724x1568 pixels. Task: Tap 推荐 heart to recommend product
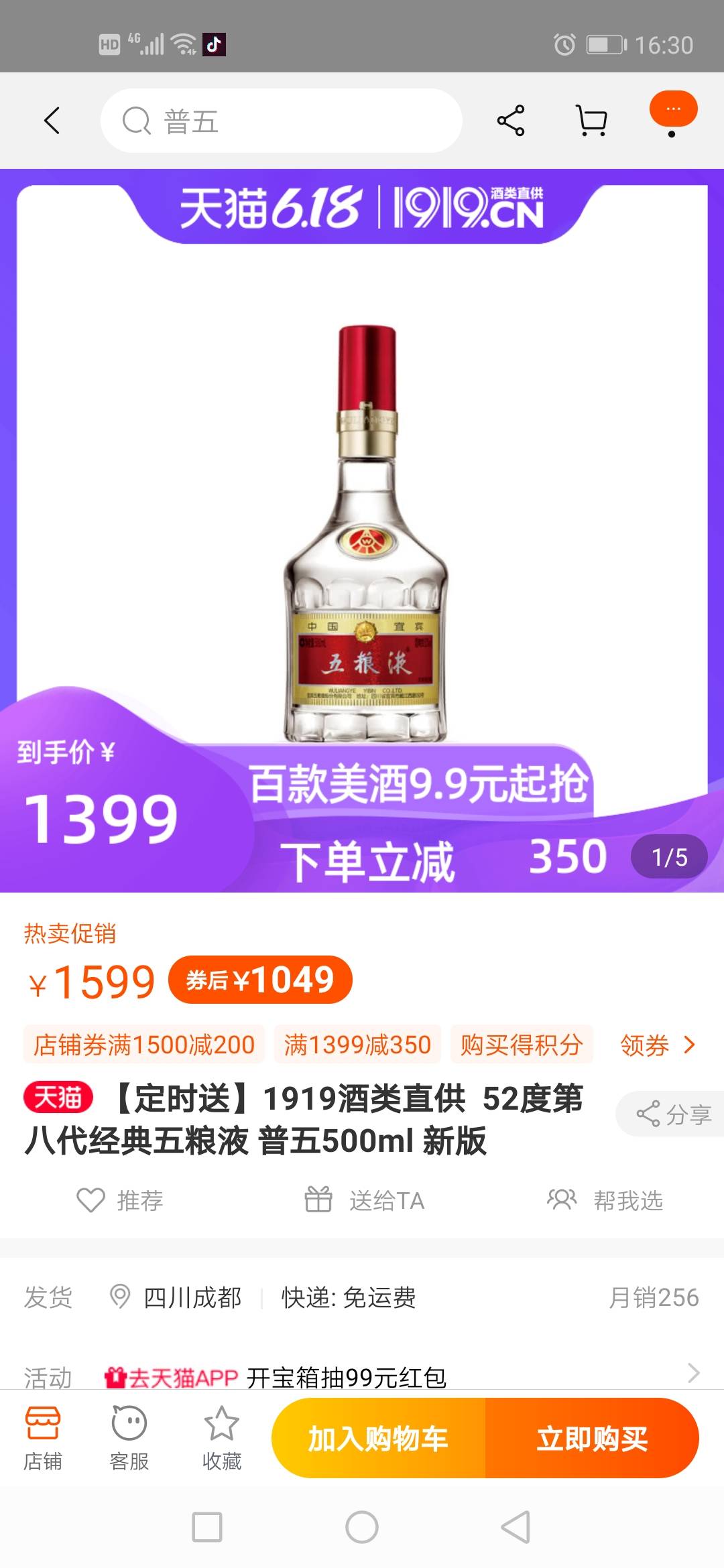(x=121, y=1200)
